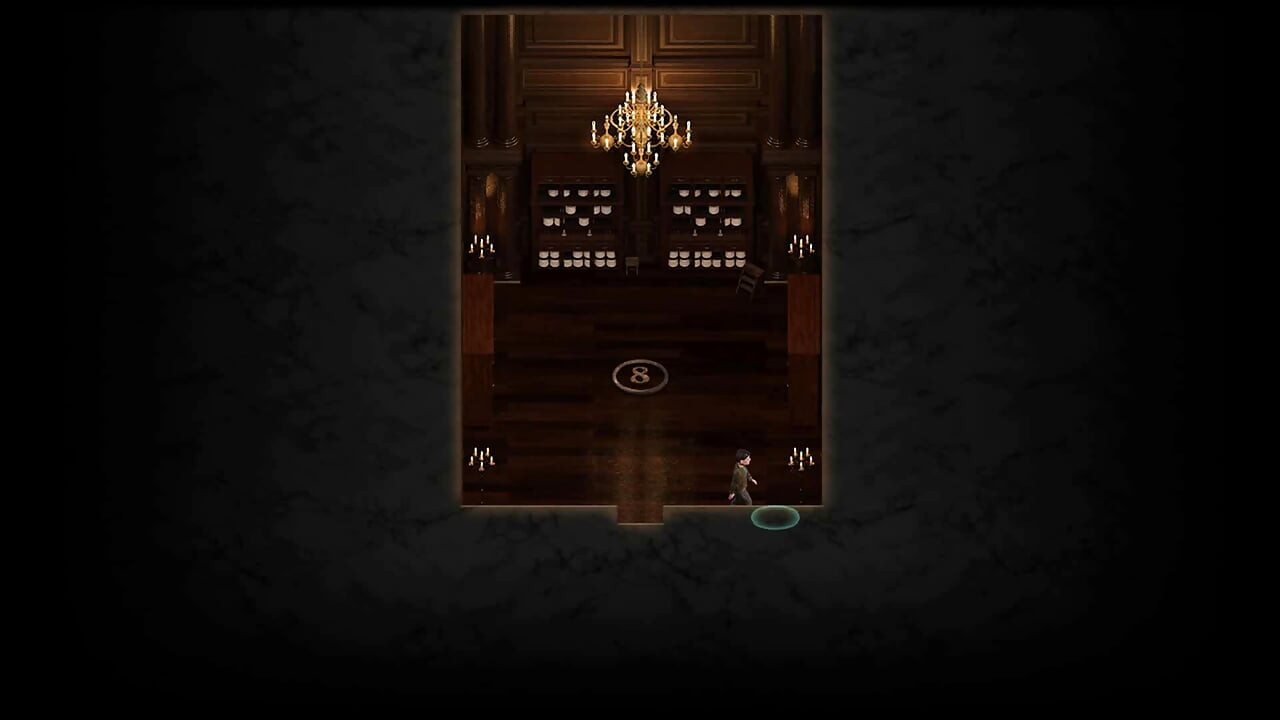Image resolution: width=1280 pixels, height=720 pixels.
Task: Tap the number 8 emblem on the floor
Action: (x=640, y=376)
